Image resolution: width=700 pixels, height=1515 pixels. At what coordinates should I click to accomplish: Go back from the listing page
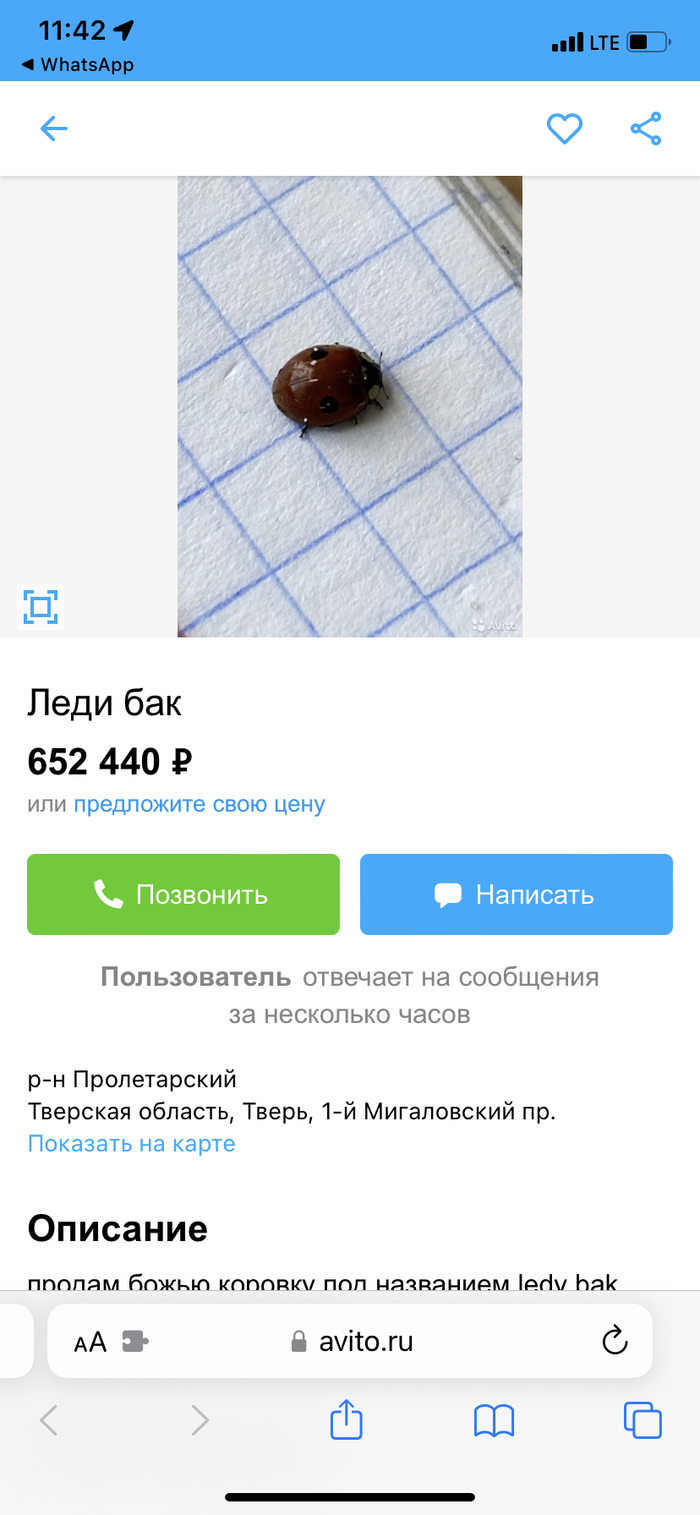coord(53,128)
